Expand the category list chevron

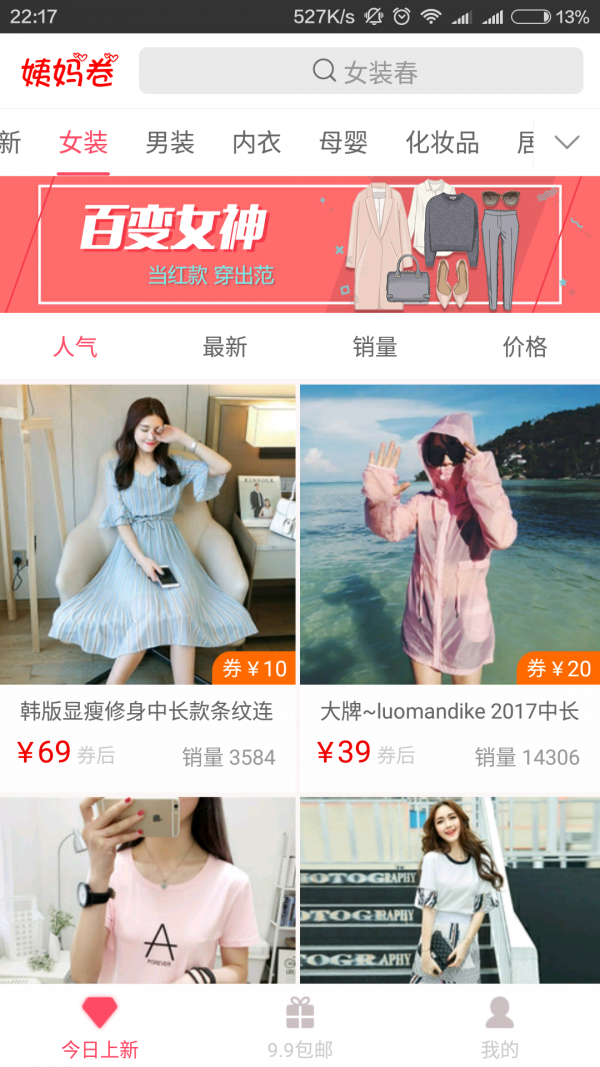tap(567, 142)
